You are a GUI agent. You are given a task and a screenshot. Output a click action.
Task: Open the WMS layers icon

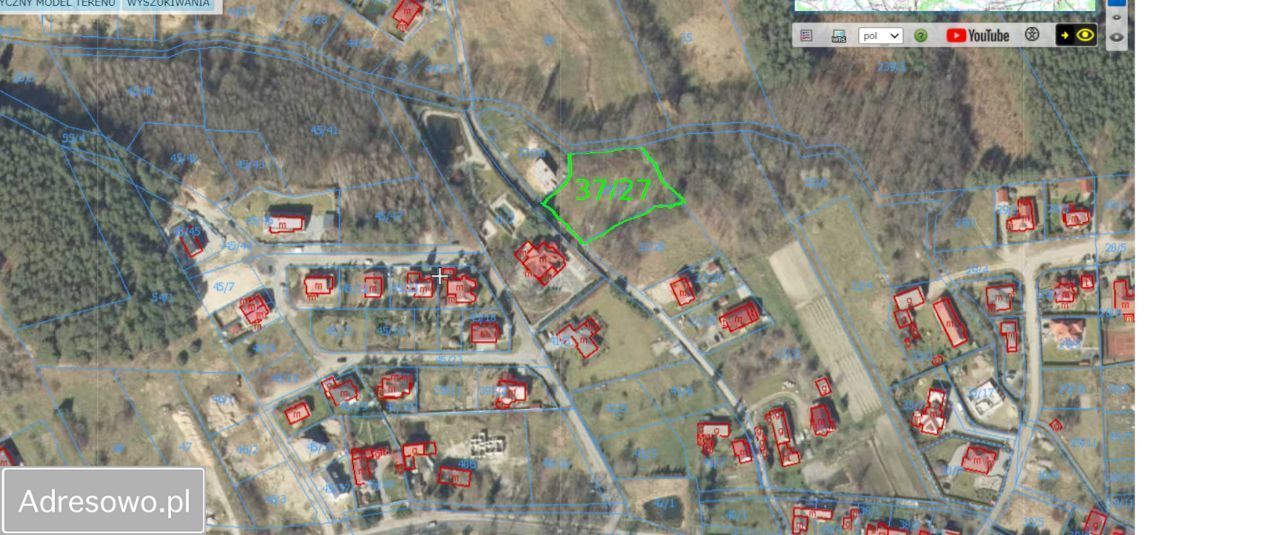pyautogui.click(x=839, y=36)
